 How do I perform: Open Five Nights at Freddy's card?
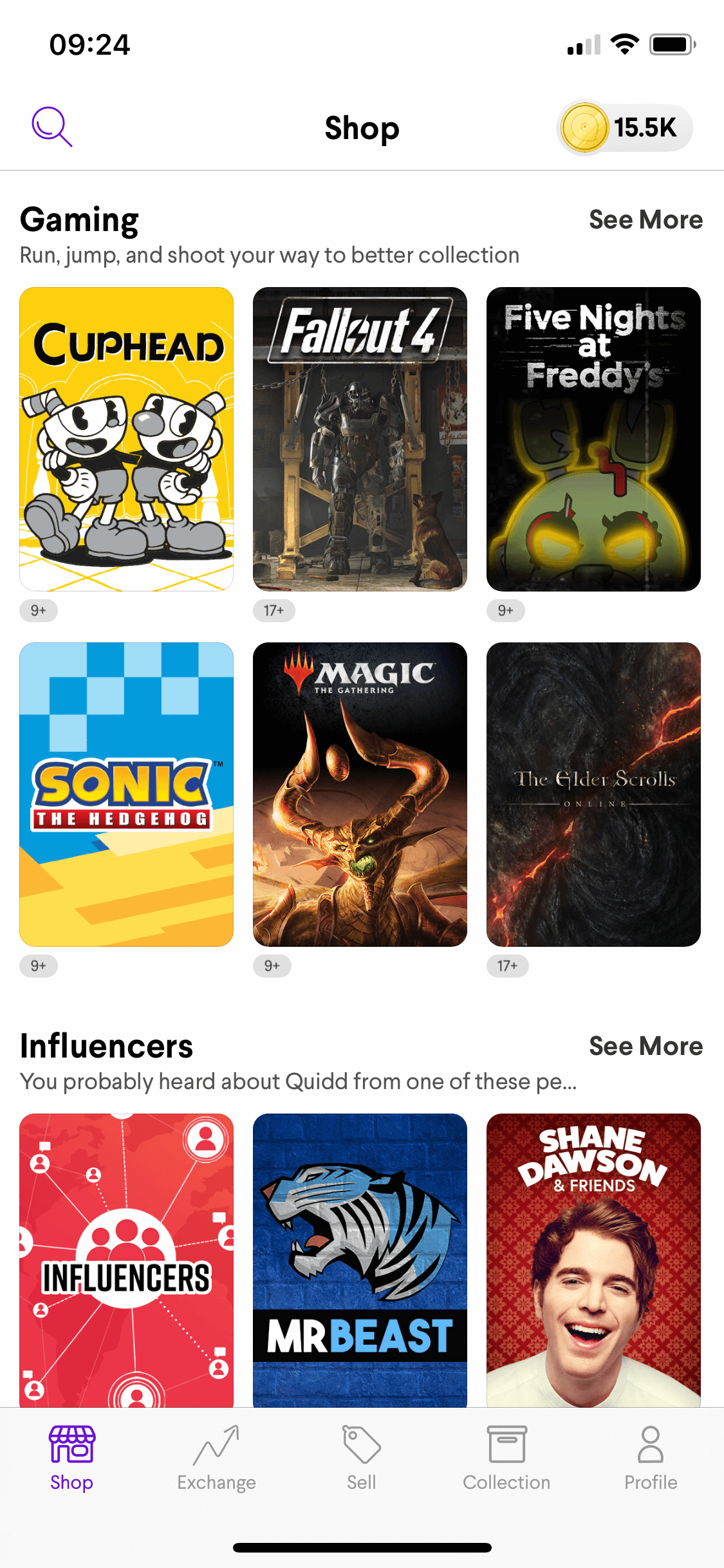coord(593,439)
